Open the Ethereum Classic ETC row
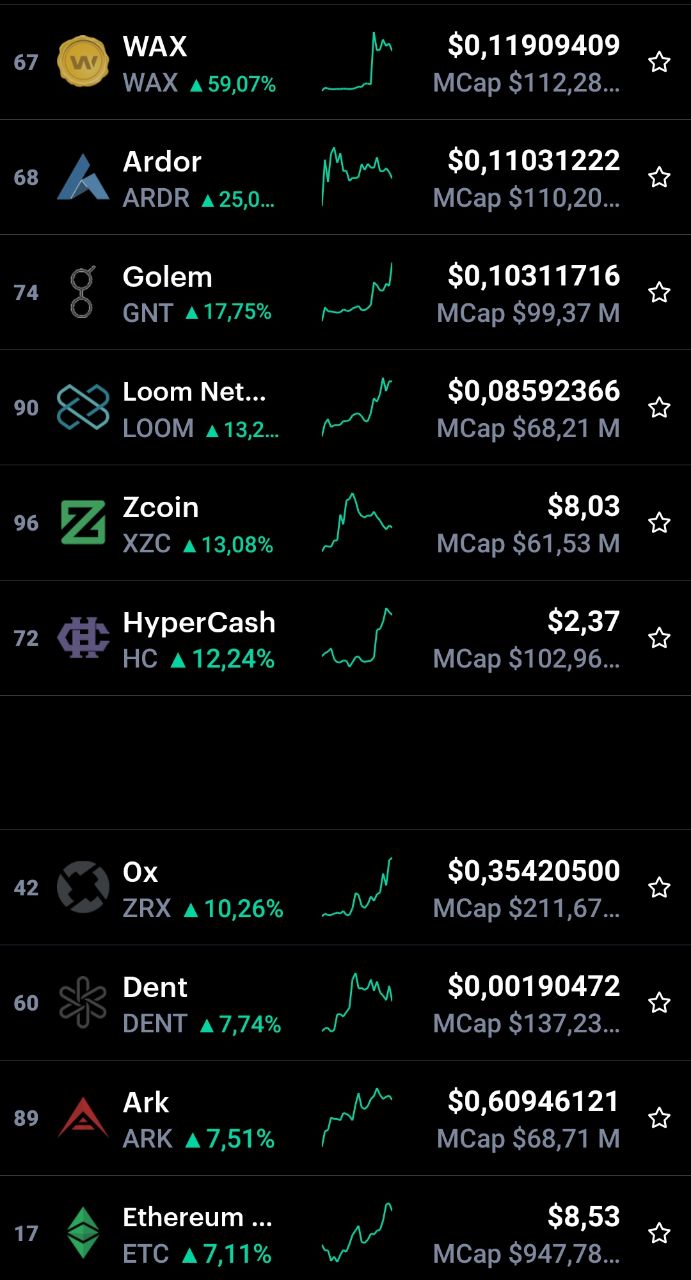 point(345,1228)
